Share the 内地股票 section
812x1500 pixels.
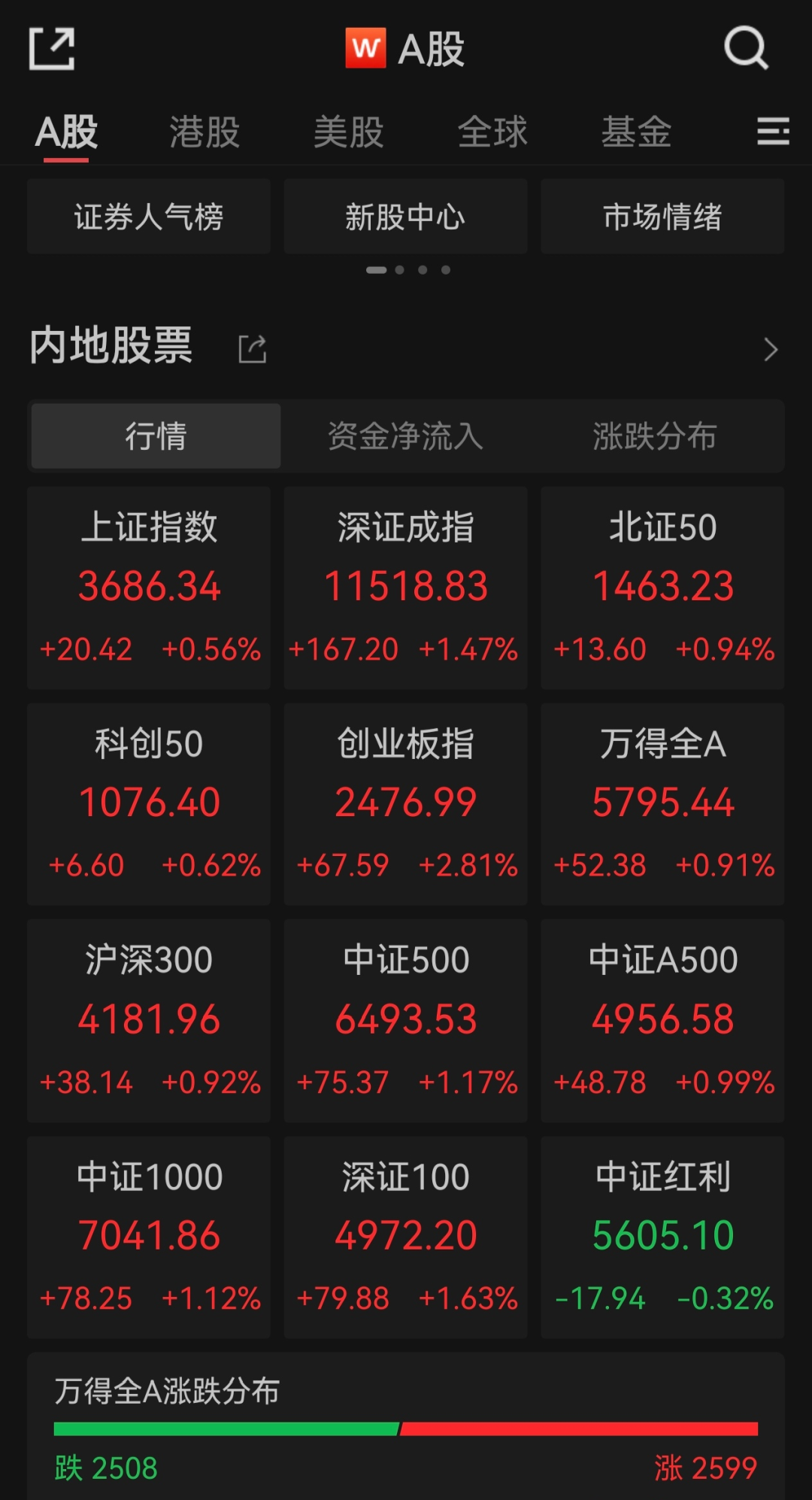click(253, 349)
